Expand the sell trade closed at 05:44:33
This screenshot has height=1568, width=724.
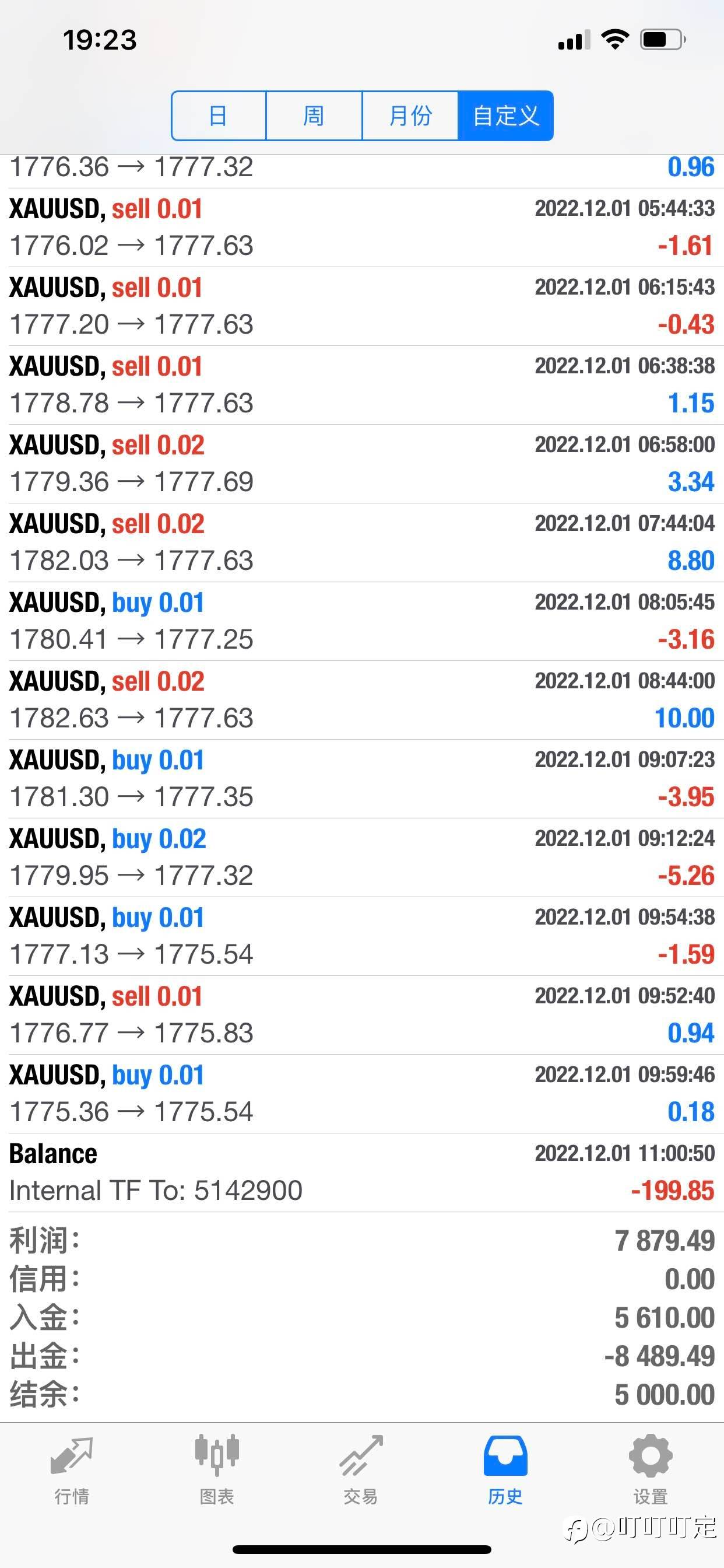[x=362, y=228]
